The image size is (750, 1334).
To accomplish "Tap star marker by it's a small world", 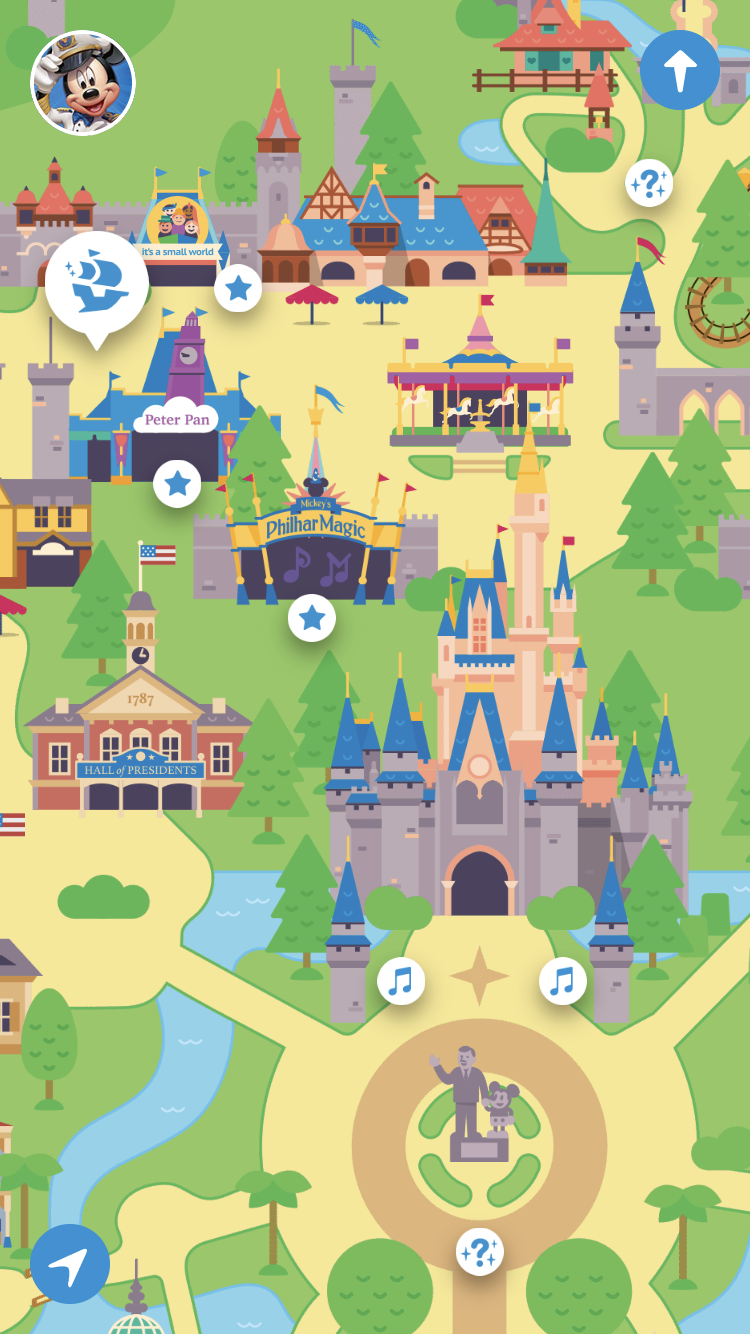I will point(238,289).
